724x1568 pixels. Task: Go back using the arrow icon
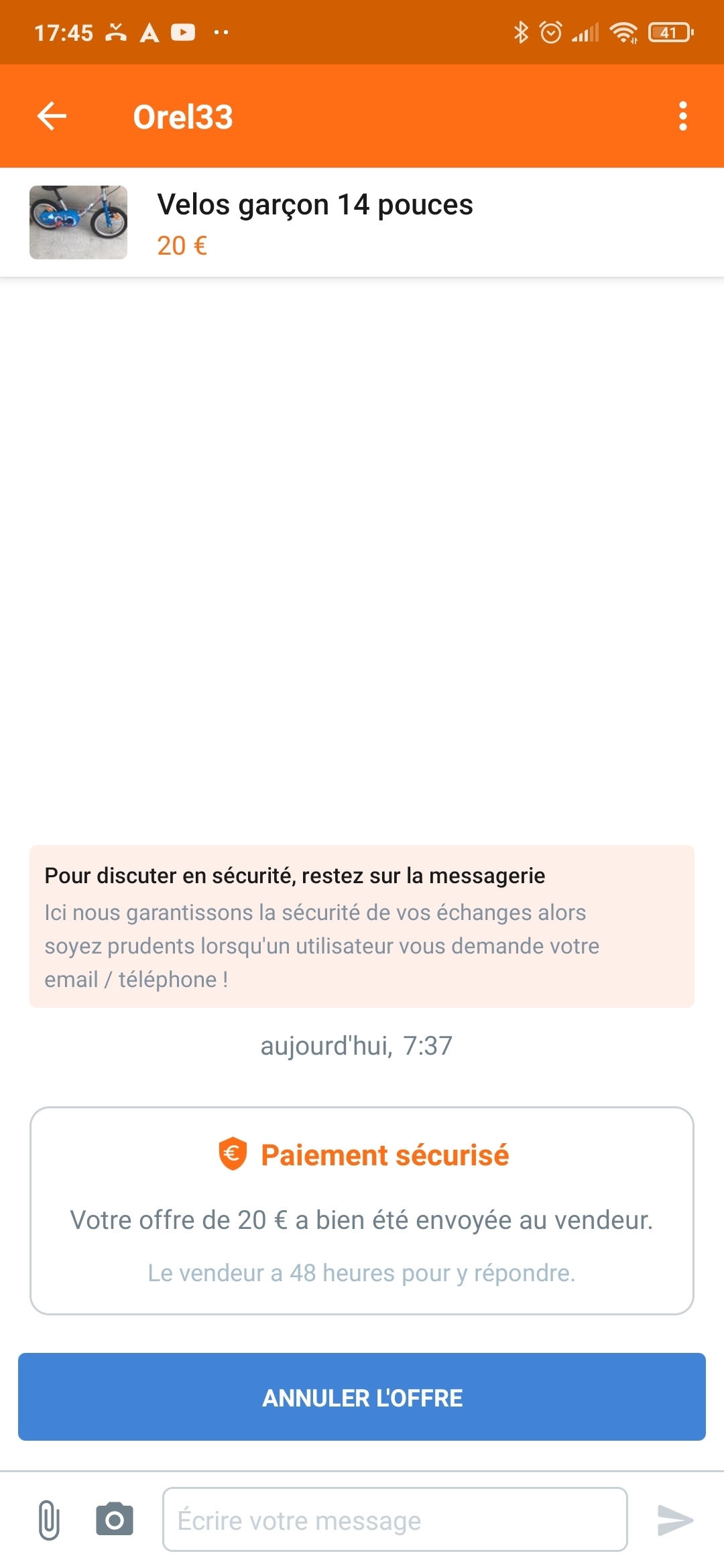click(x=52, y=116)
